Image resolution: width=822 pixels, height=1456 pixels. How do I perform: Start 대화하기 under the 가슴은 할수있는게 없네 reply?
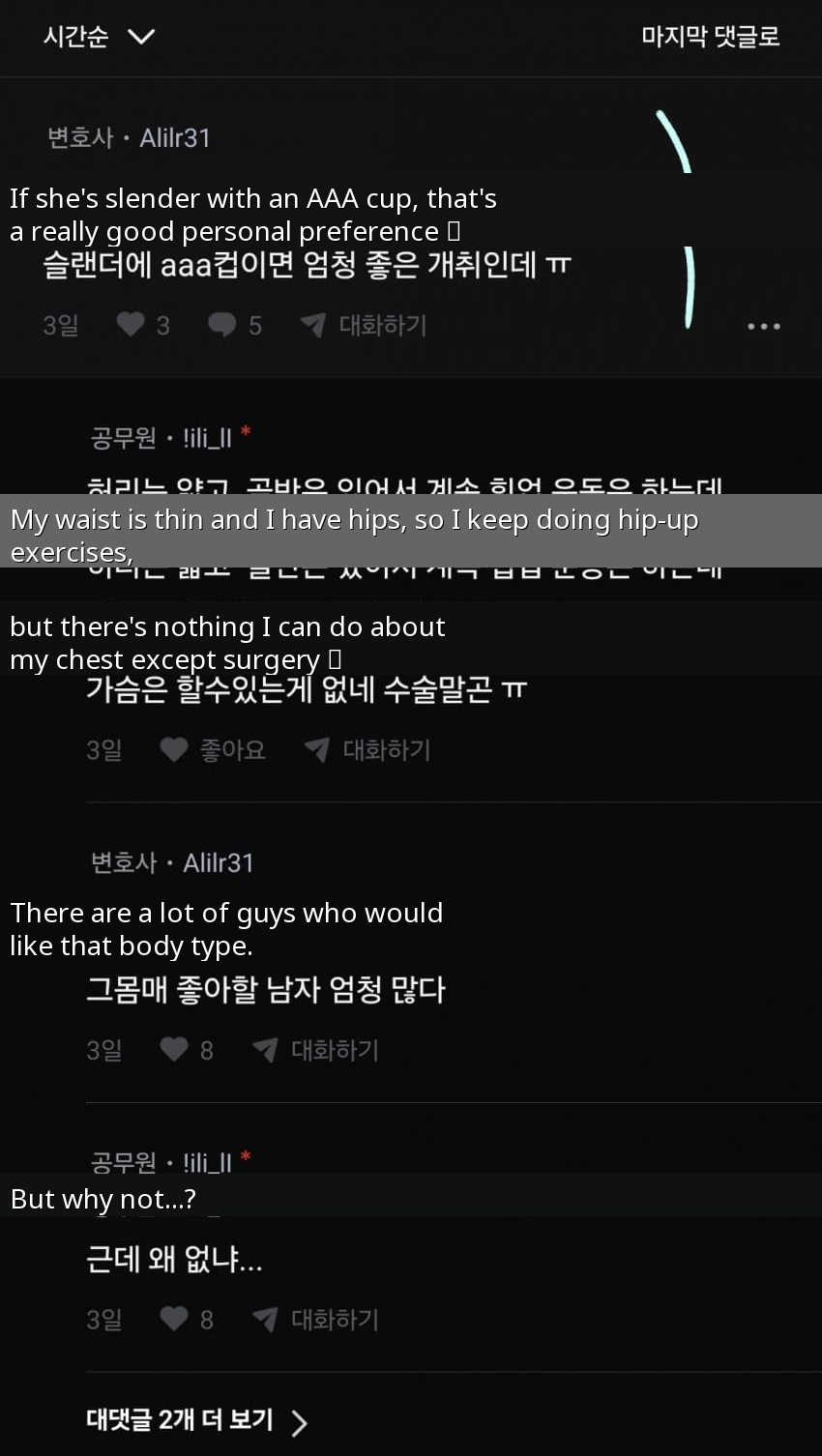point(367,749)
